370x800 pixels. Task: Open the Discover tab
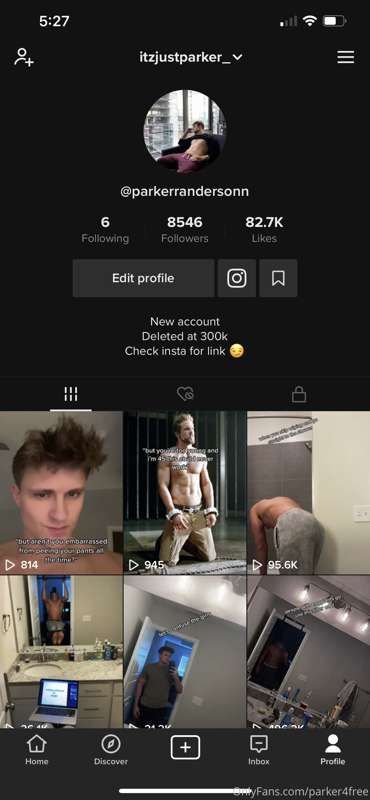[x=111, y=750]
